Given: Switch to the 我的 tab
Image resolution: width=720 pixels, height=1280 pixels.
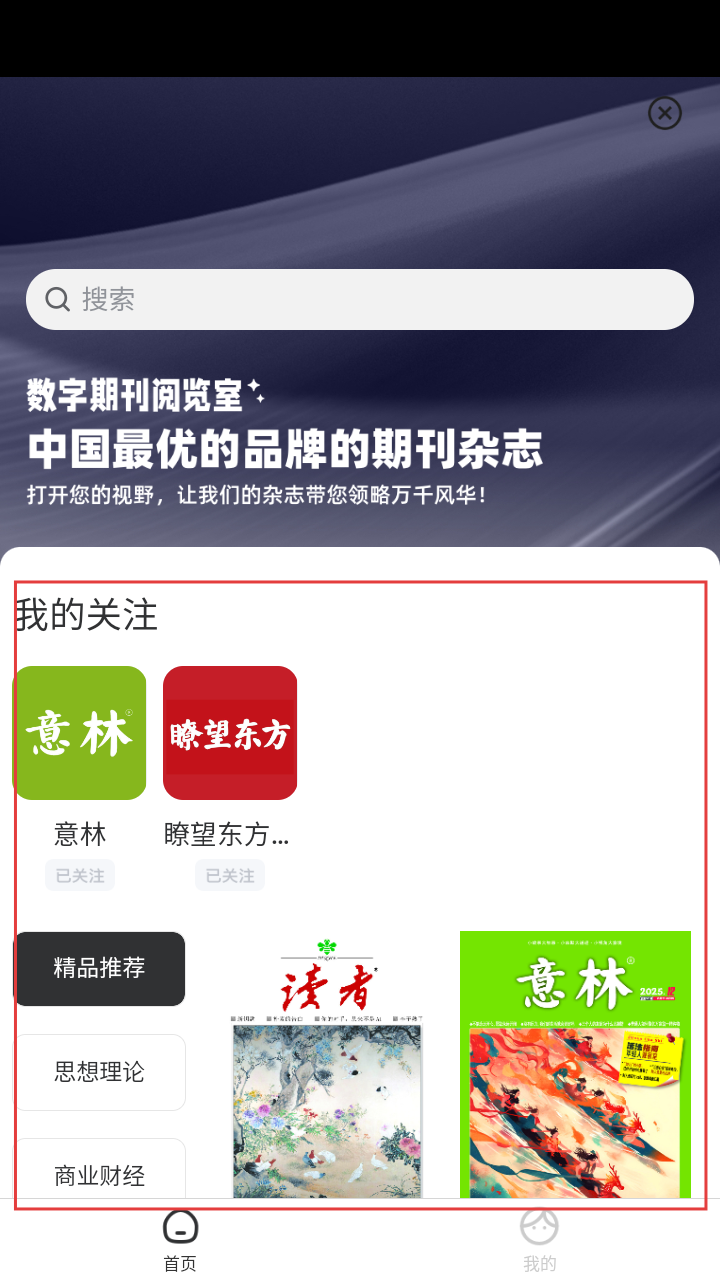Looking at the screenshot, I should 539,1240.
